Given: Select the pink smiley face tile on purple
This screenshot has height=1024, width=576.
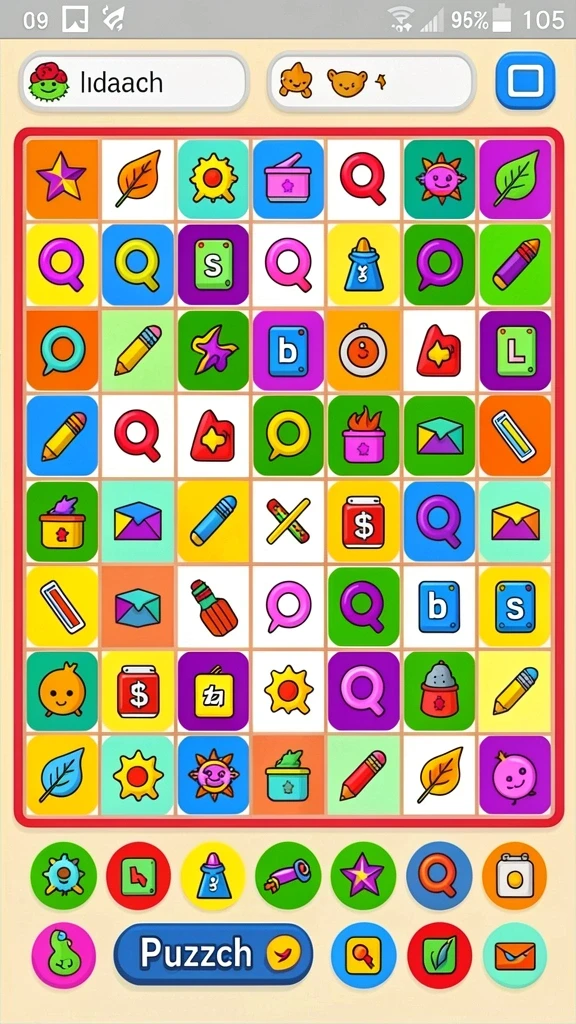Looking at the screenshot, I should point(515,775).
